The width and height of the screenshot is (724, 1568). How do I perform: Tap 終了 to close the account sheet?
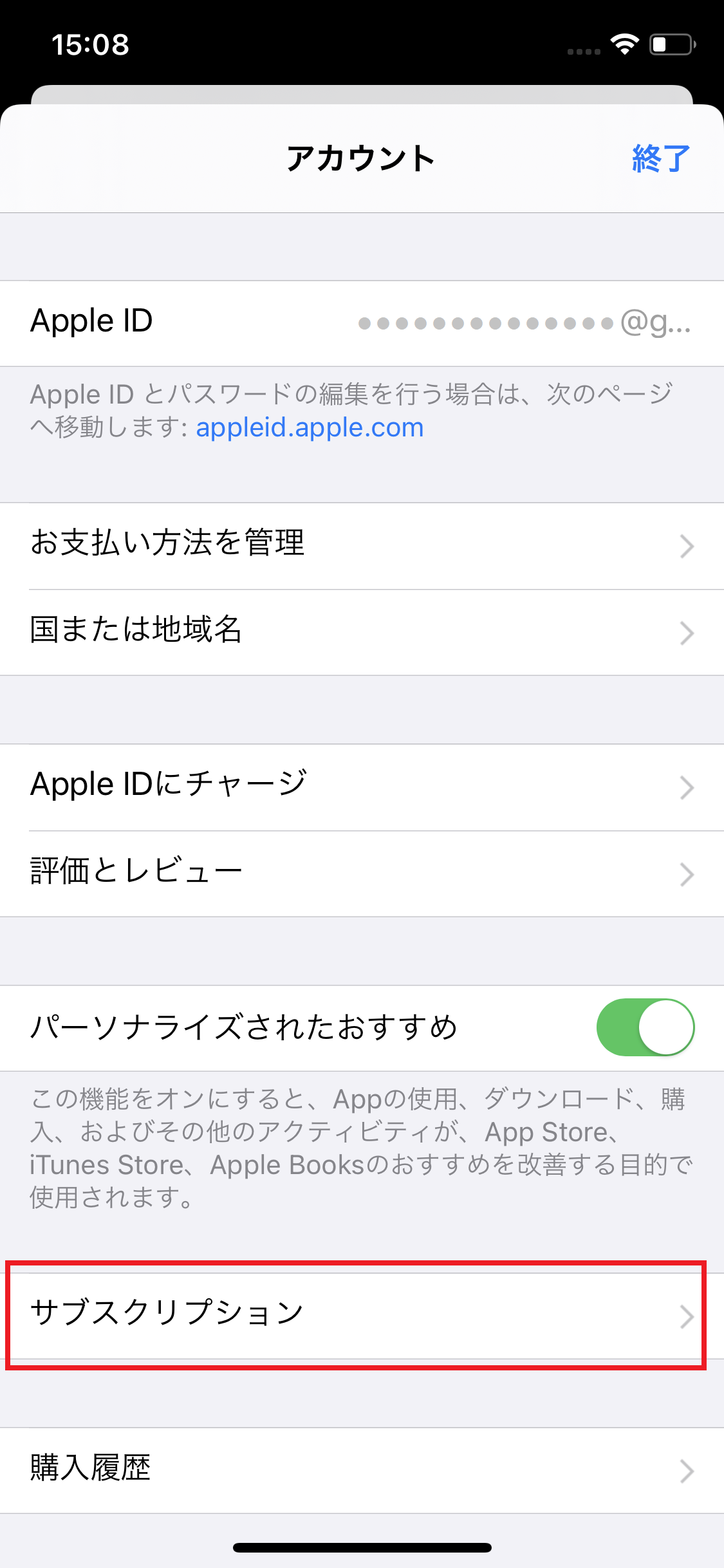660,159
